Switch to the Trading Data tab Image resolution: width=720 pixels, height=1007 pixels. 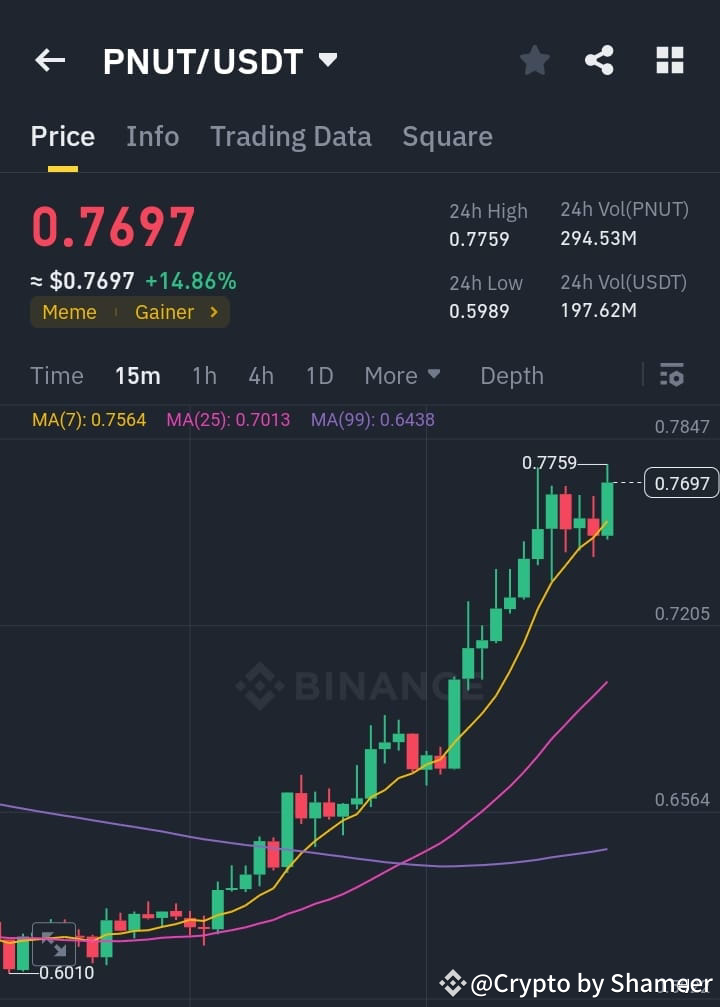tap(290, 136)
